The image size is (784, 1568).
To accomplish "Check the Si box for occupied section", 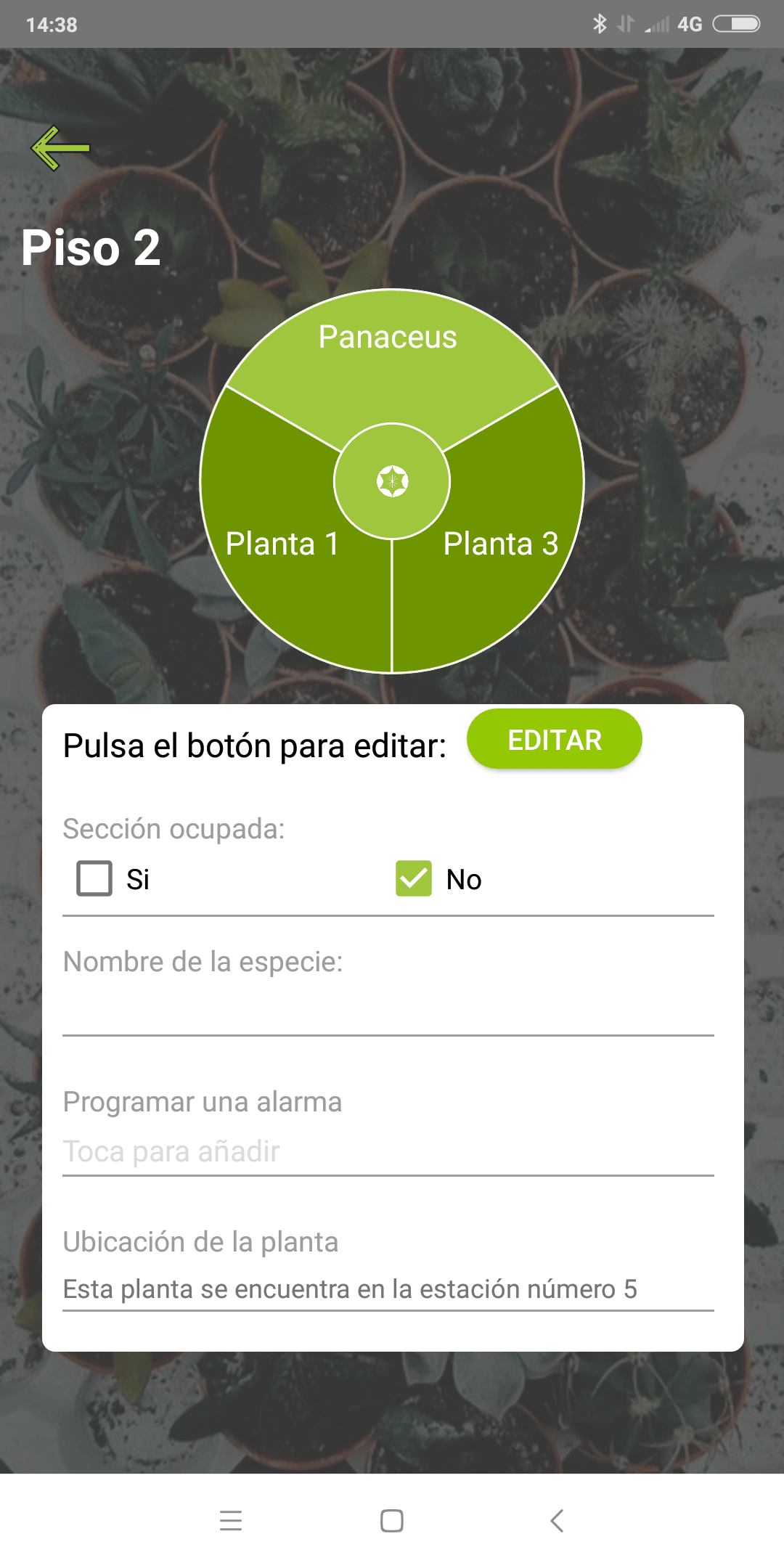I will [x=95, y=878].
